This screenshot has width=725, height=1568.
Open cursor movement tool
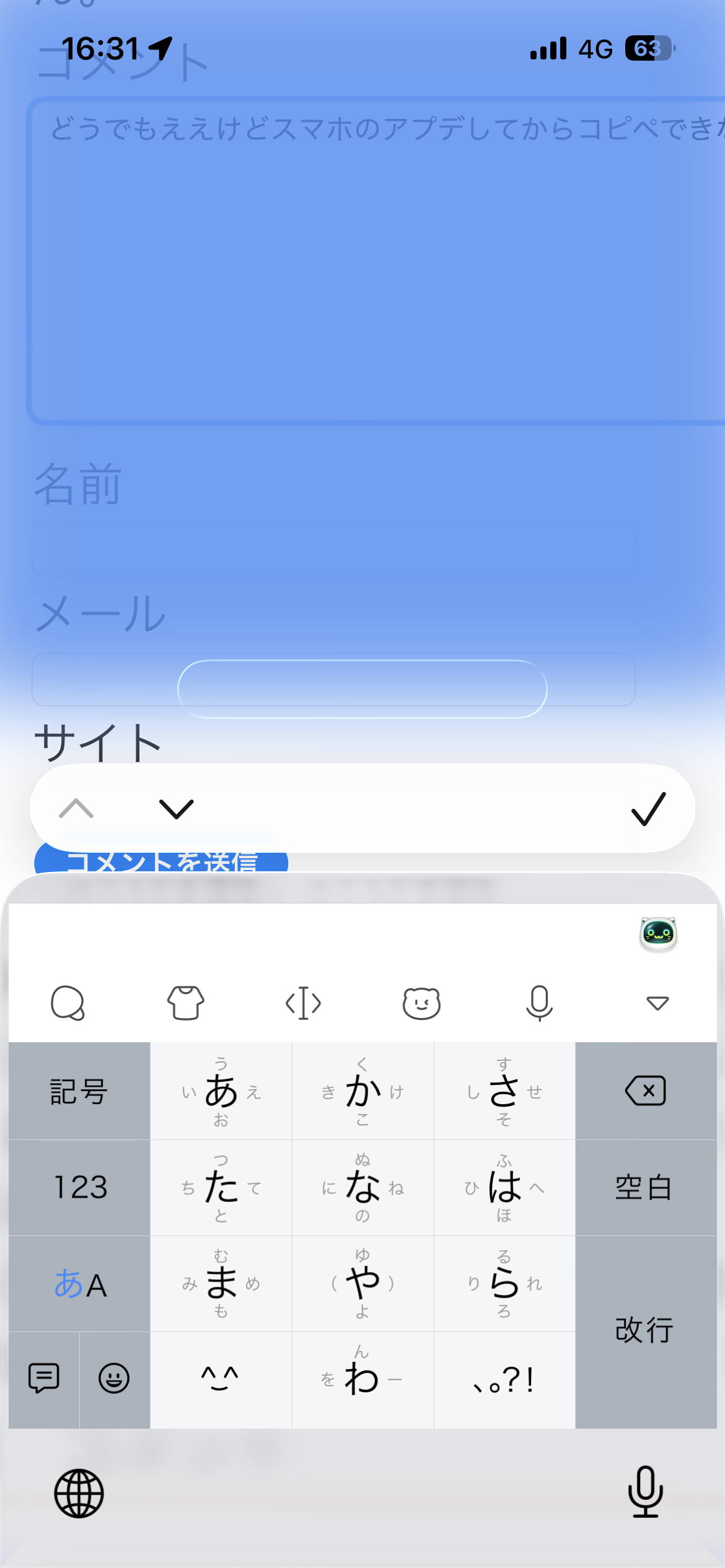[303, 1003]
